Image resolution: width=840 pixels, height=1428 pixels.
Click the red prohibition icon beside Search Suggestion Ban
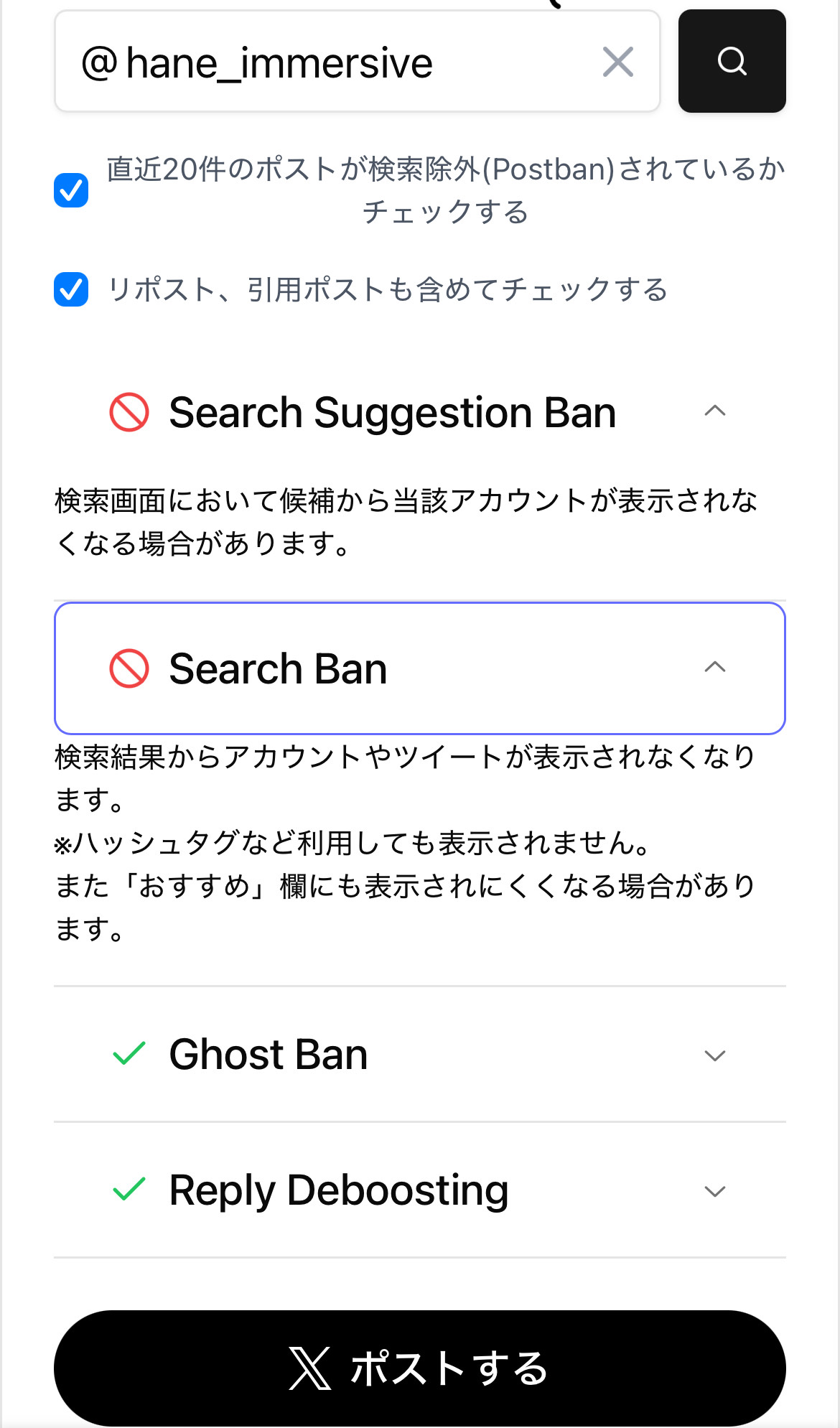point(129,411)
